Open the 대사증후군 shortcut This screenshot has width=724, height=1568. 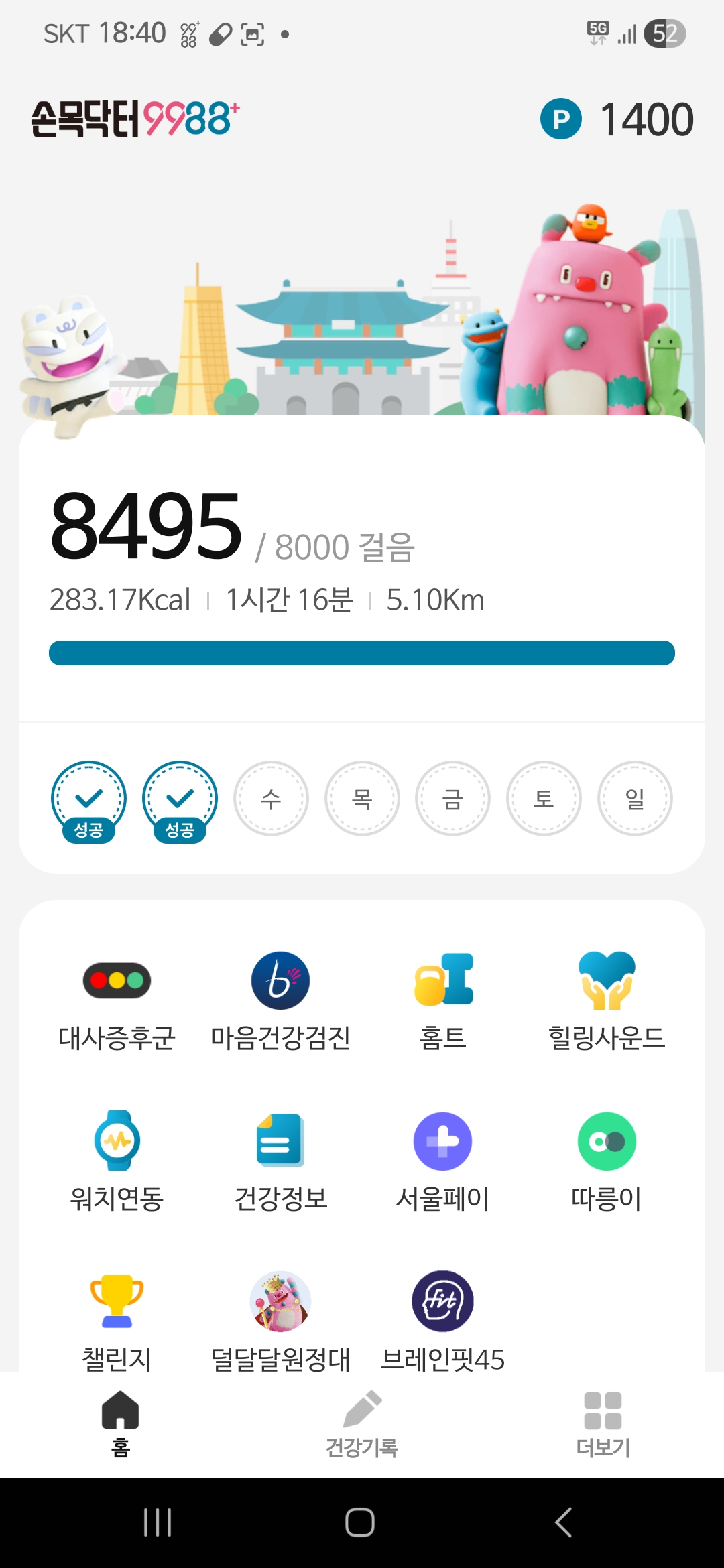coord(117,1000)
